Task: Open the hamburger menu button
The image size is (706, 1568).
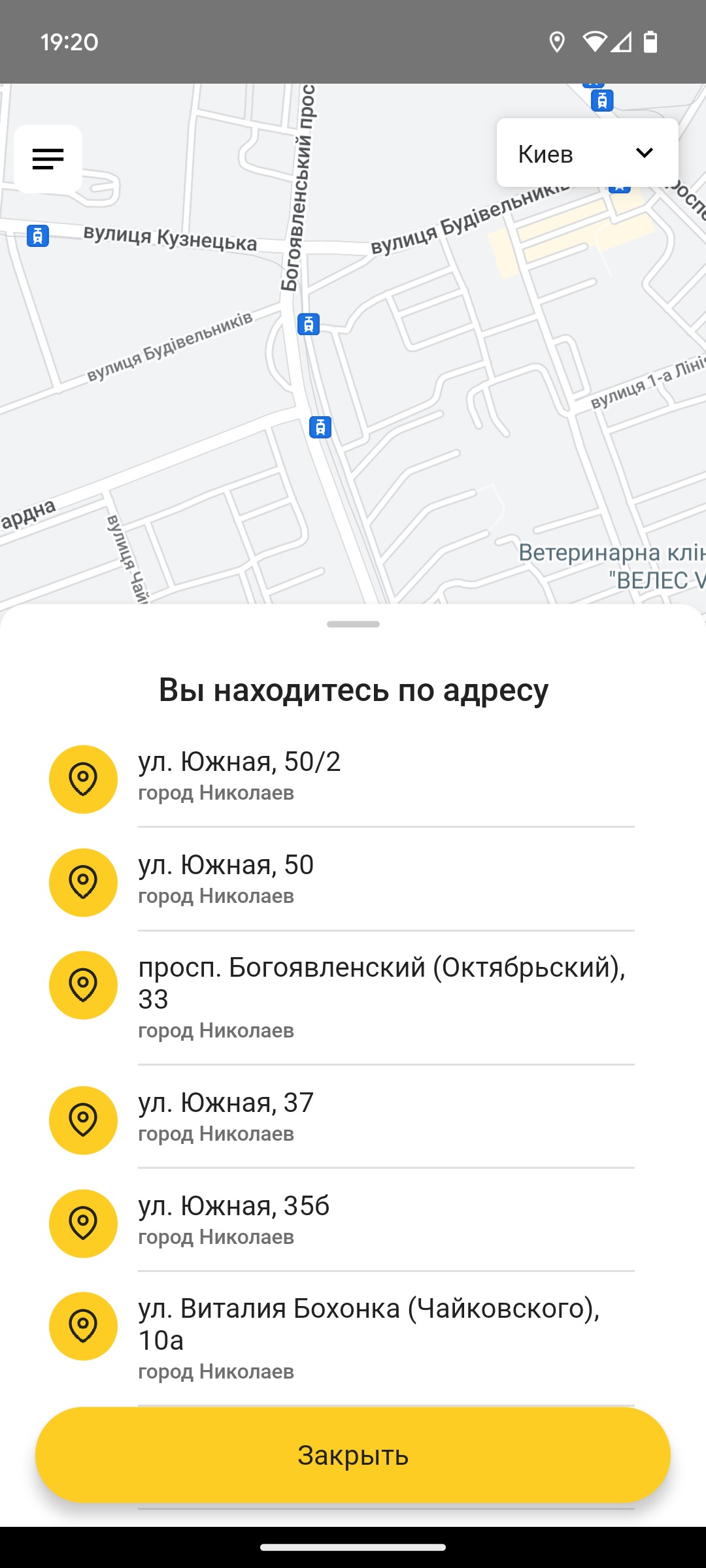Action: click(48, 159)
